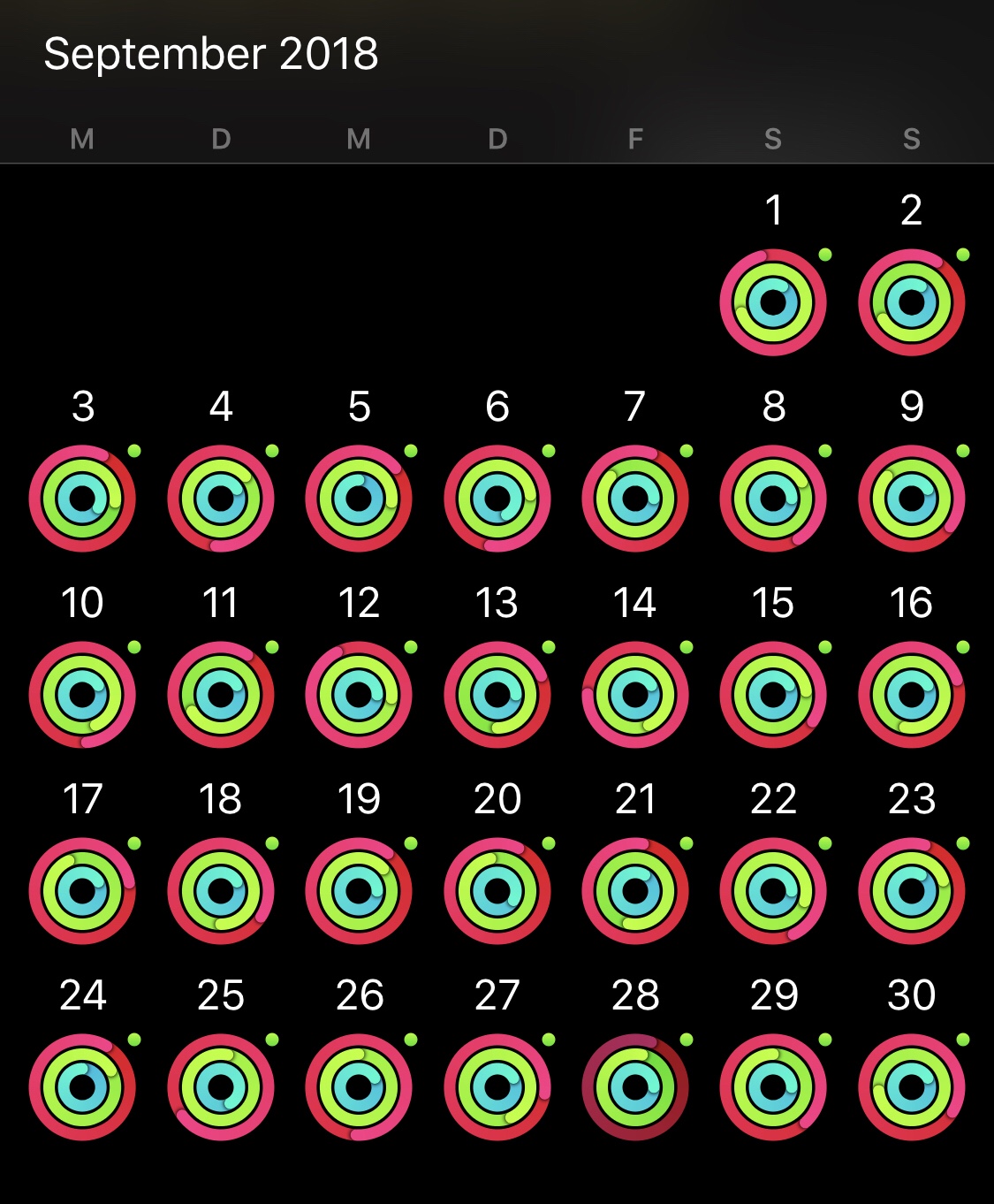View the activity summary for September 2

coord(911,302)
